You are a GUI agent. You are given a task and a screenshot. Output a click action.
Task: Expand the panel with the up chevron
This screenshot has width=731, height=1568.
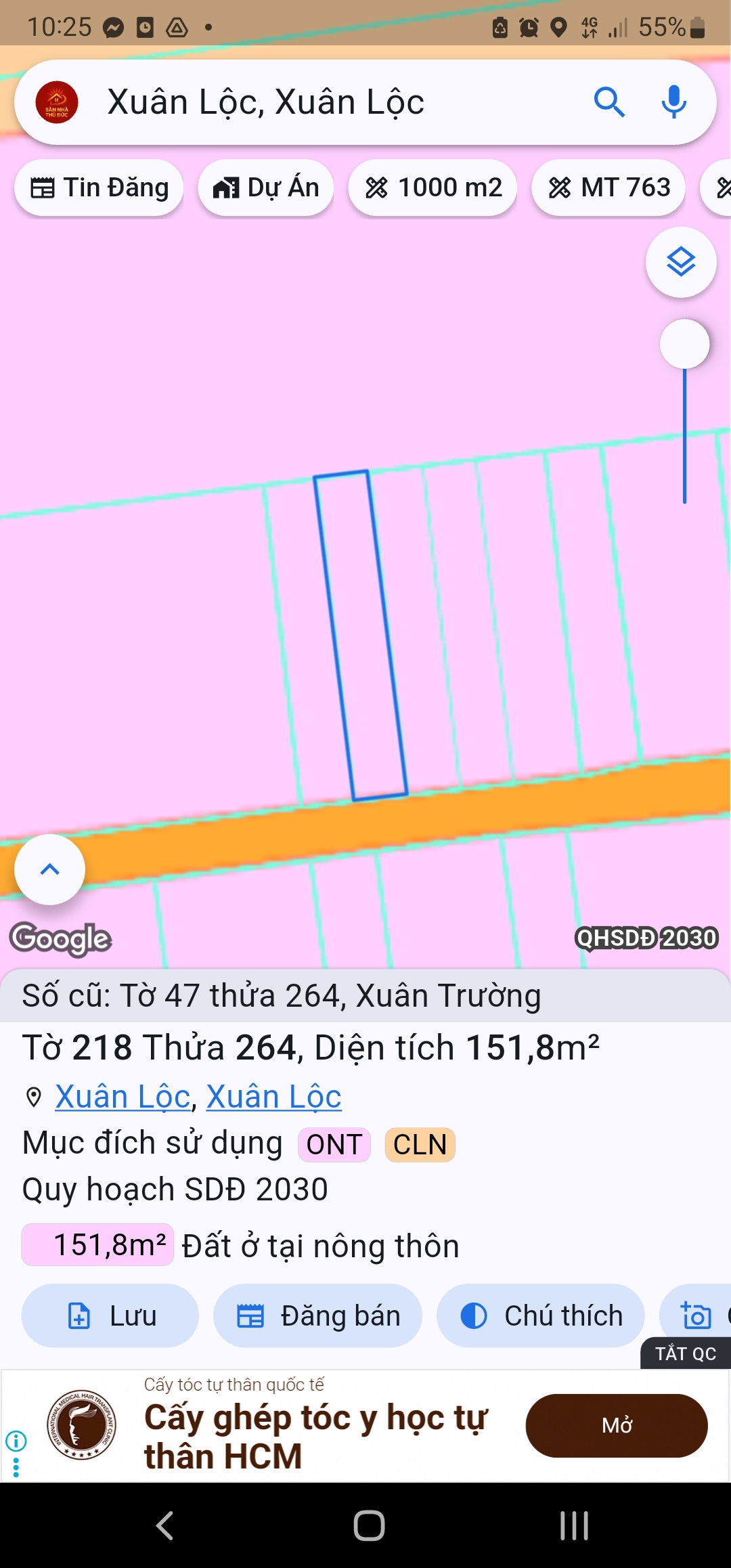50,869
